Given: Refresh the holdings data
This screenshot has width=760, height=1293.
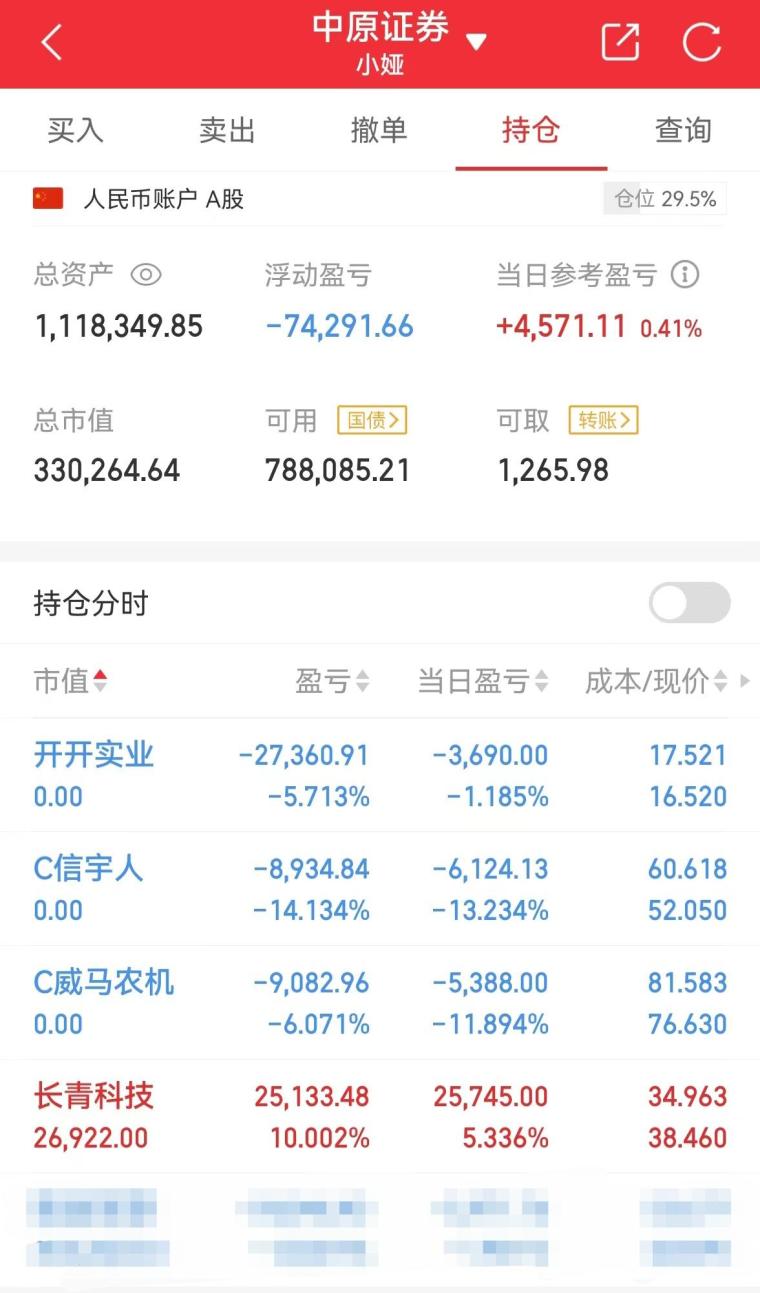Looking at the screenshot, I should 702,42.
